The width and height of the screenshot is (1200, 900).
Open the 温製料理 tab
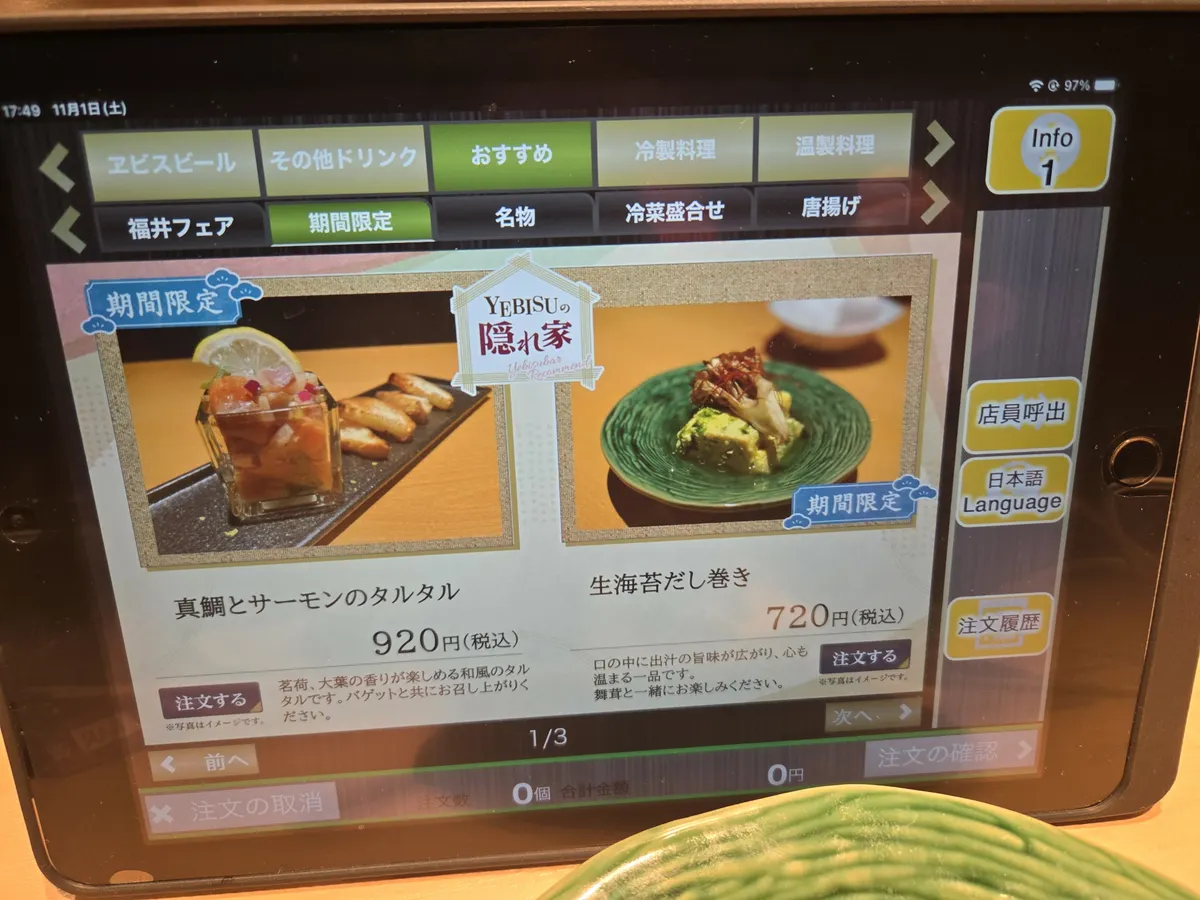click(834, 148)
